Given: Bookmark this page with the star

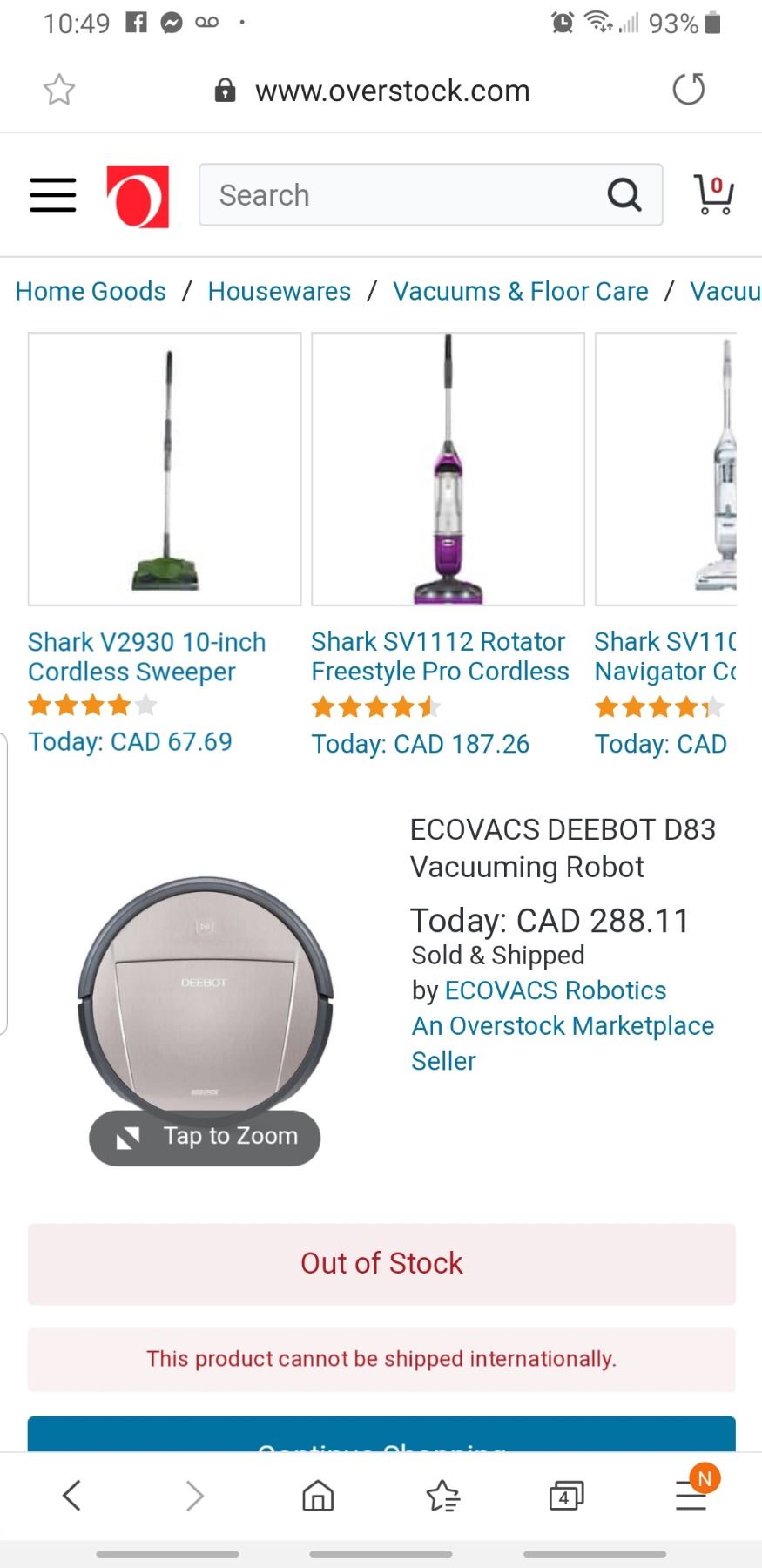Looking at the screenshot, I should [x=59, y=90].
